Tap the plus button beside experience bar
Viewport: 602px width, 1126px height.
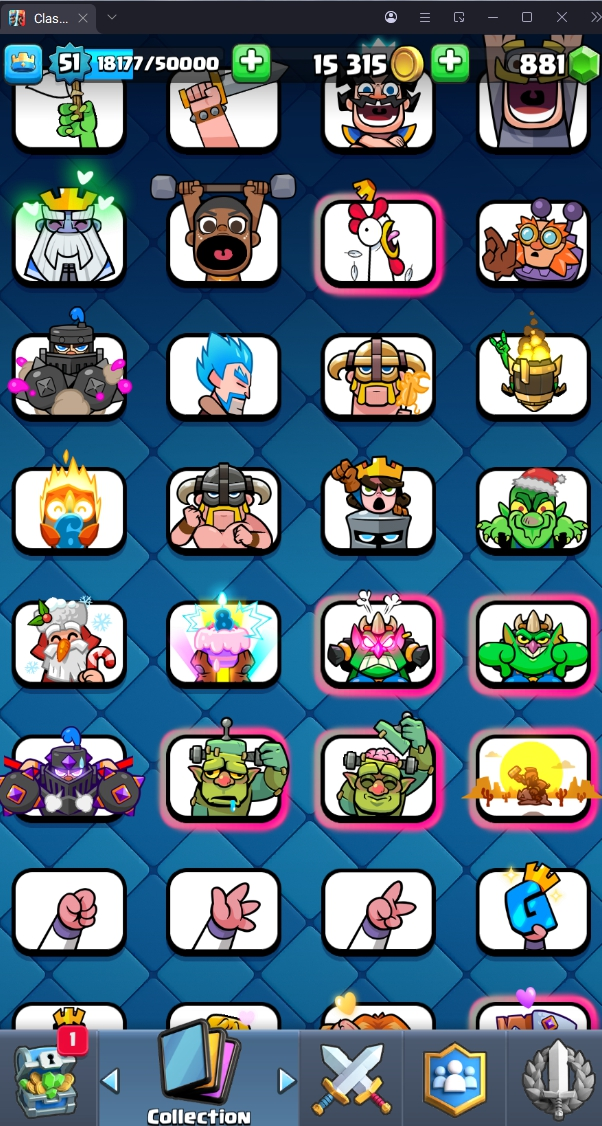click(251, 62)
